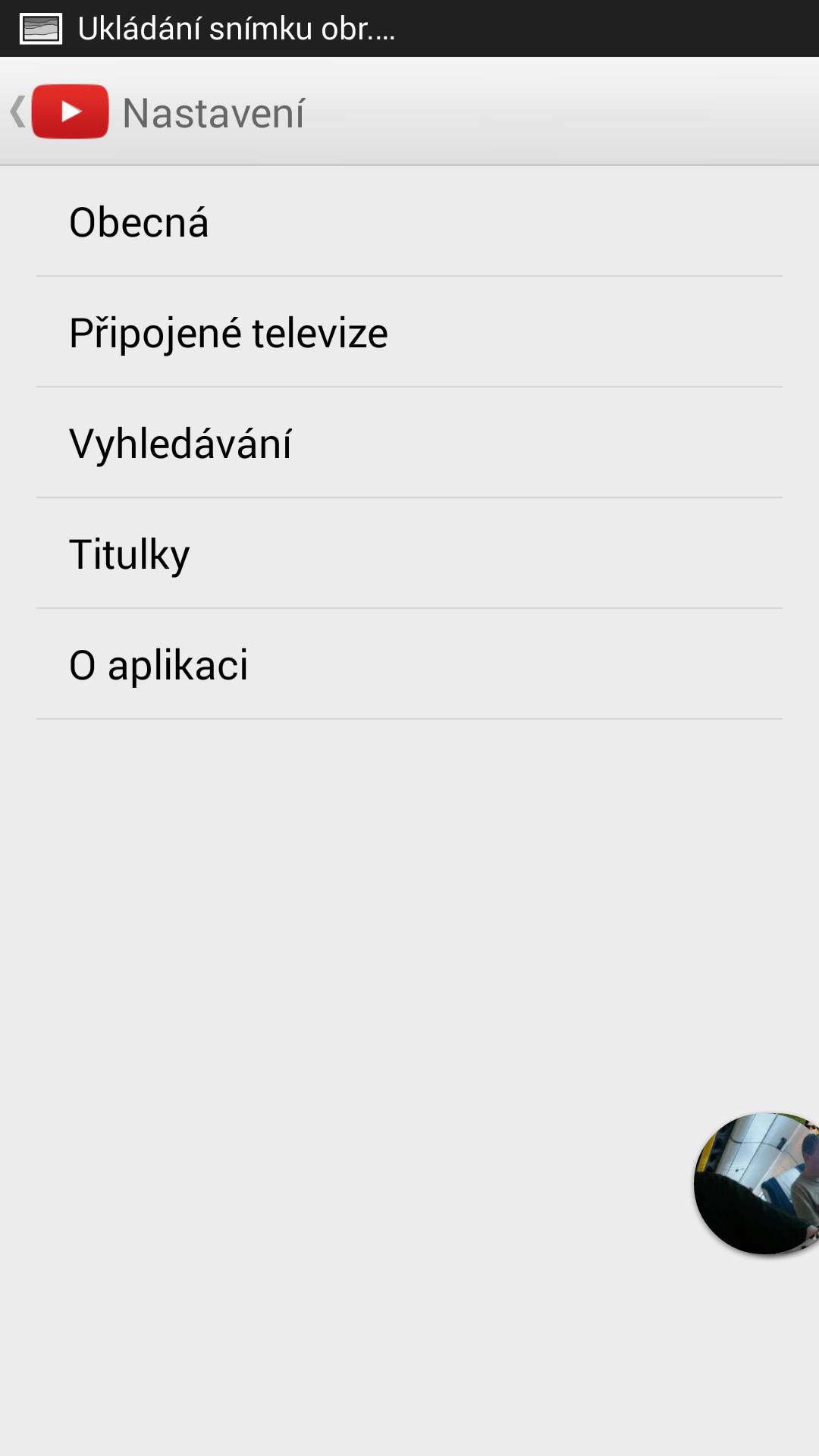
Task: Open Připojené televize settings
Action: (409, 332)
